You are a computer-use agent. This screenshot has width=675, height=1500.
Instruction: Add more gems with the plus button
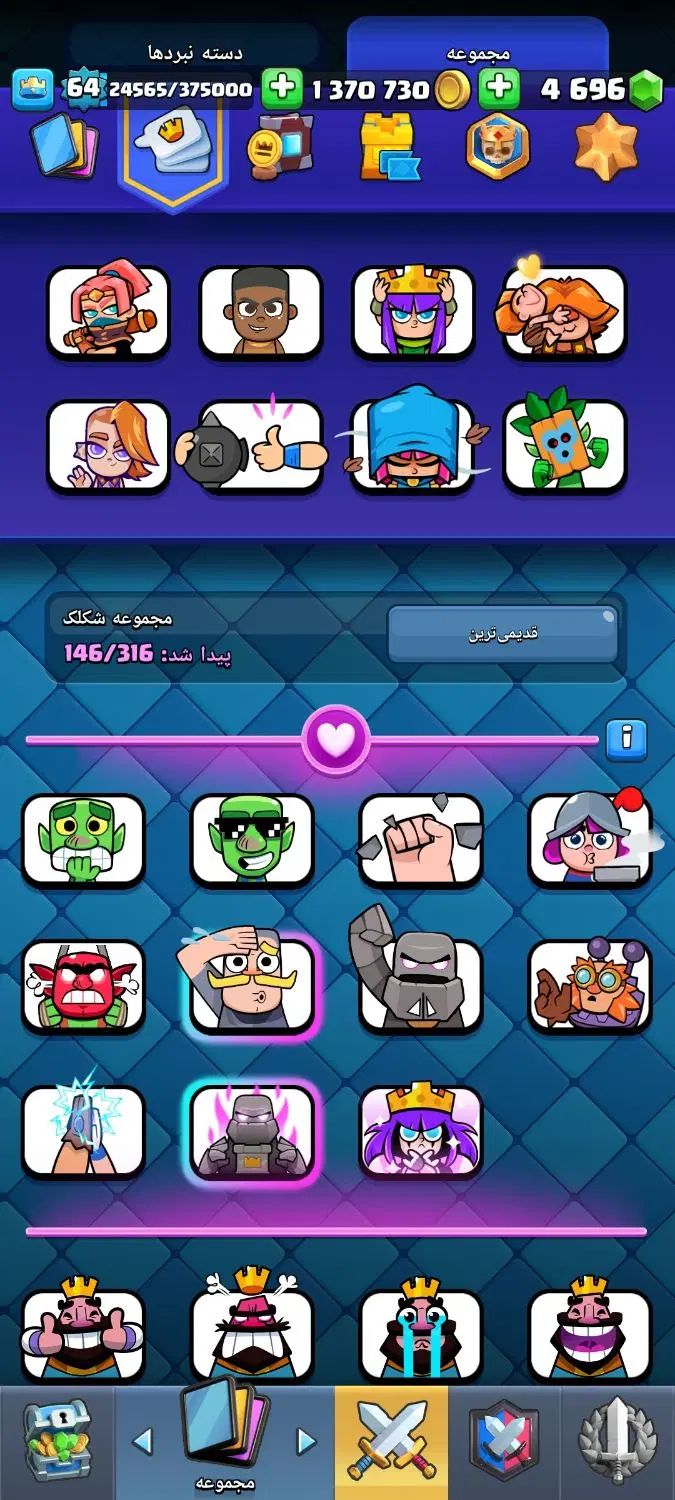[x=499, y=89]
